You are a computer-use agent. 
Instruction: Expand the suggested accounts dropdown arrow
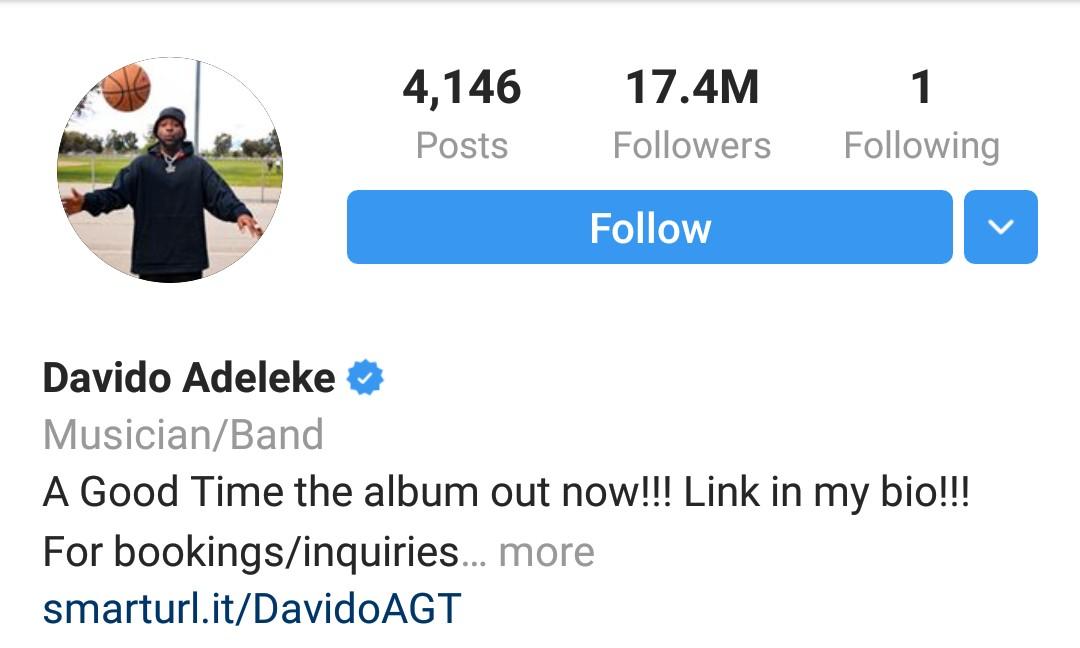pyautogui.click(x=1000, y=228)
